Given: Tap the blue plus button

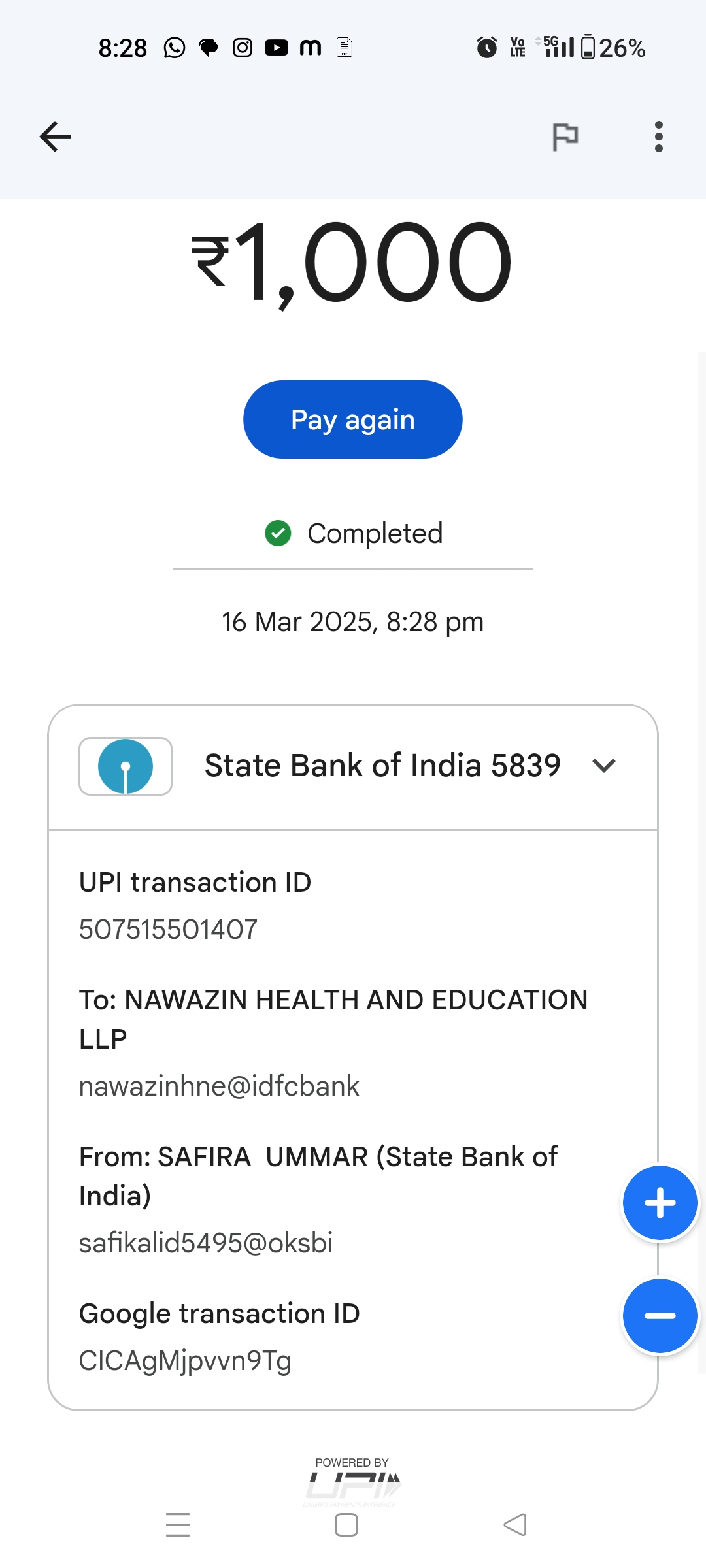Looking at the screenshot, I should [x=660, y=1203].
